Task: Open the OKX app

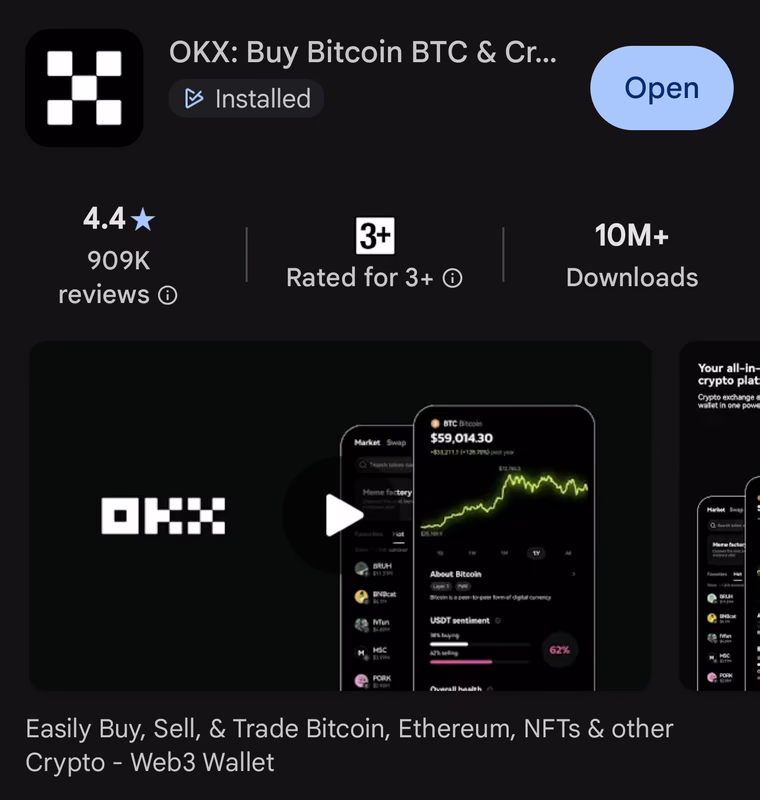Action: 661,88
